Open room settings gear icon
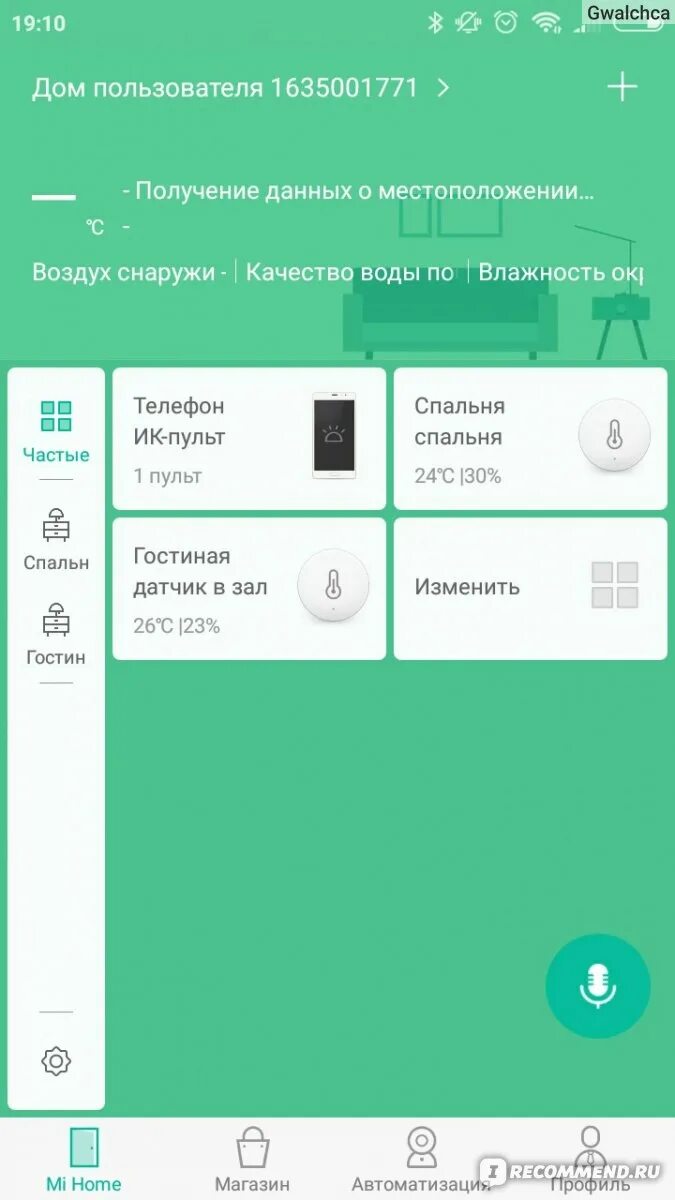675x1200 pixels. 56,1061
